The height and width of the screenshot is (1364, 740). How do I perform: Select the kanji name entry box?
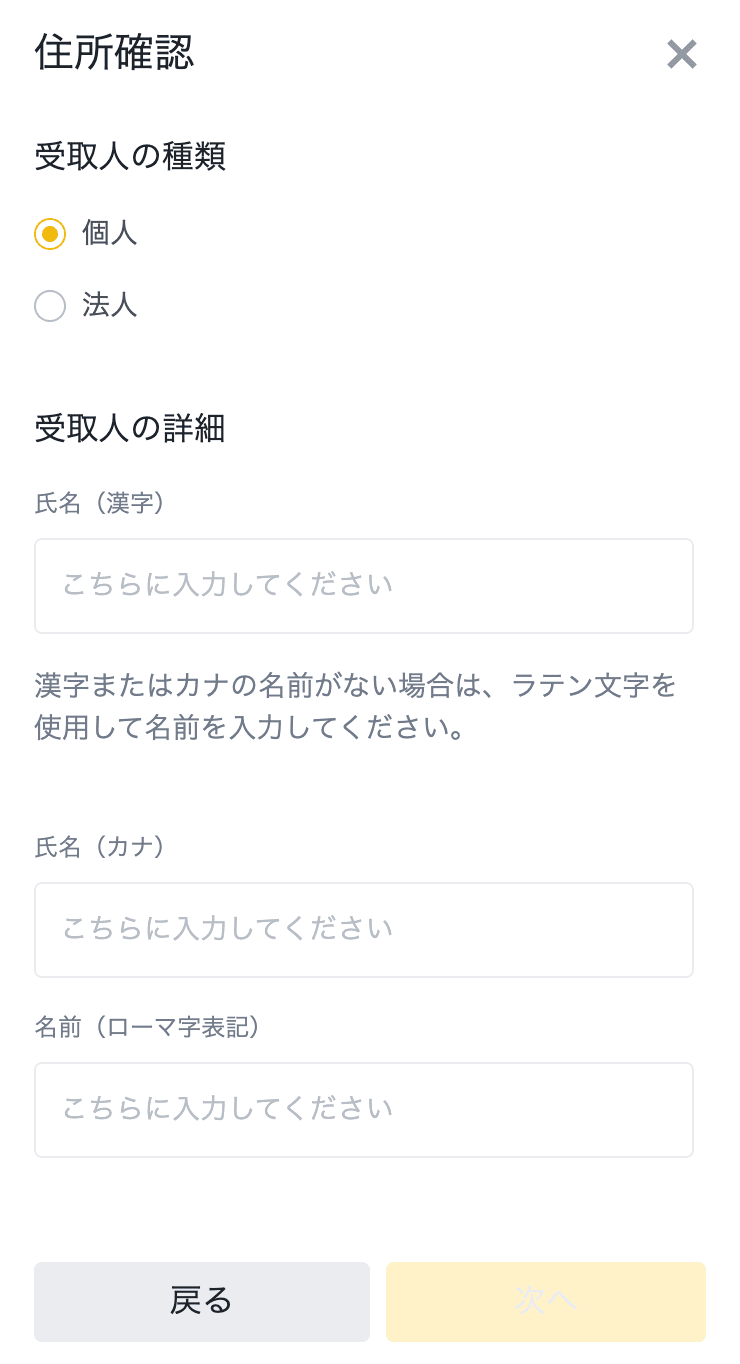[x=364, y=586]
